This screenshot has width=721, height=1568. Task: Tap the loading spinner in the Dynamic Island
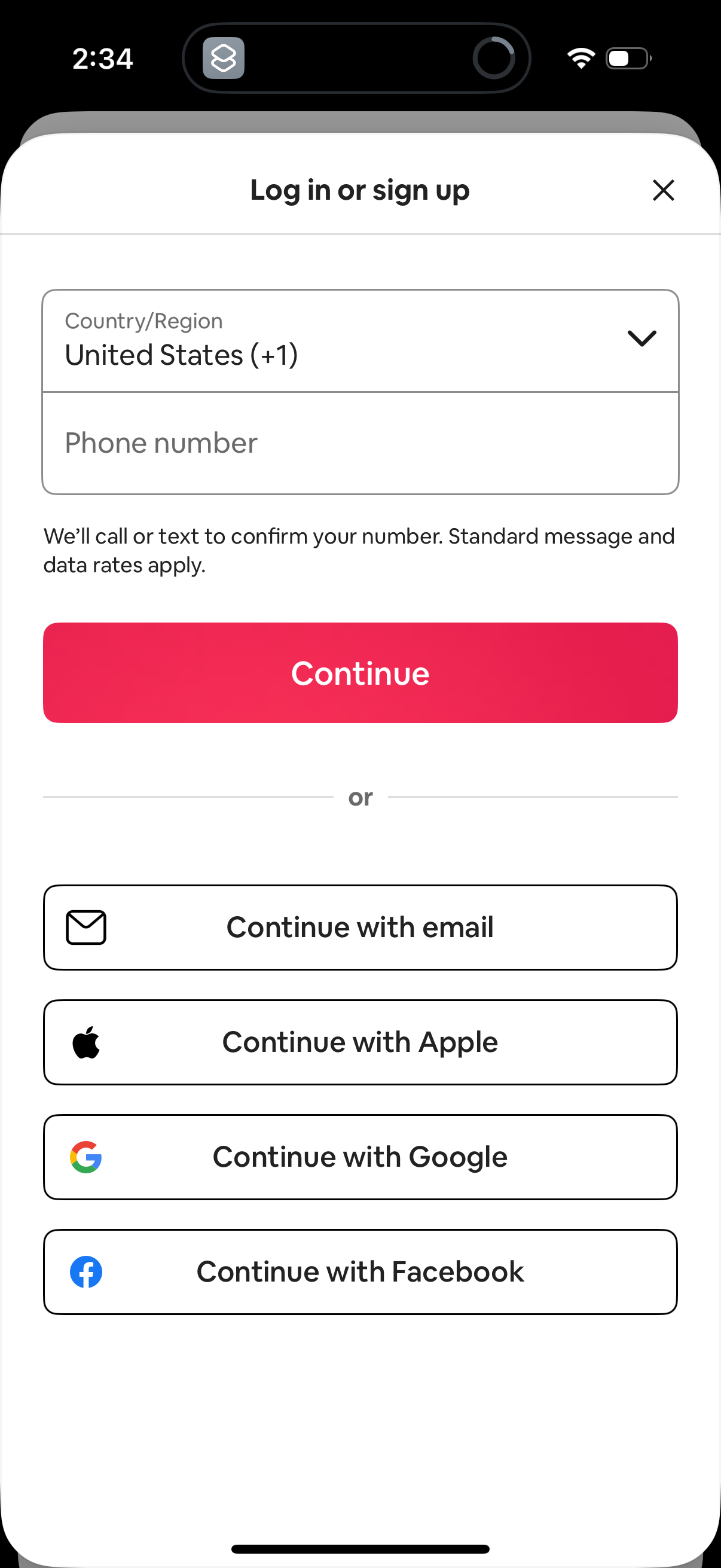pos(493,58)
